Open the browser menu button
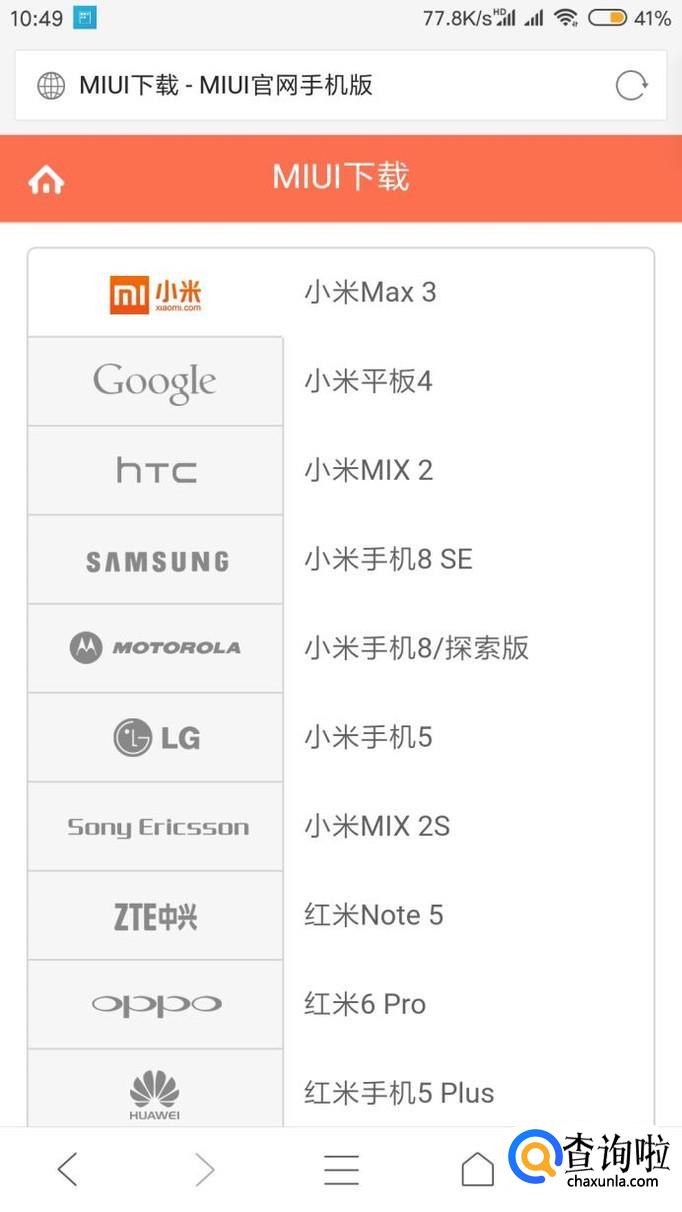Image resolution: width=682 pixels, height=1212 pixels. 341,1169
